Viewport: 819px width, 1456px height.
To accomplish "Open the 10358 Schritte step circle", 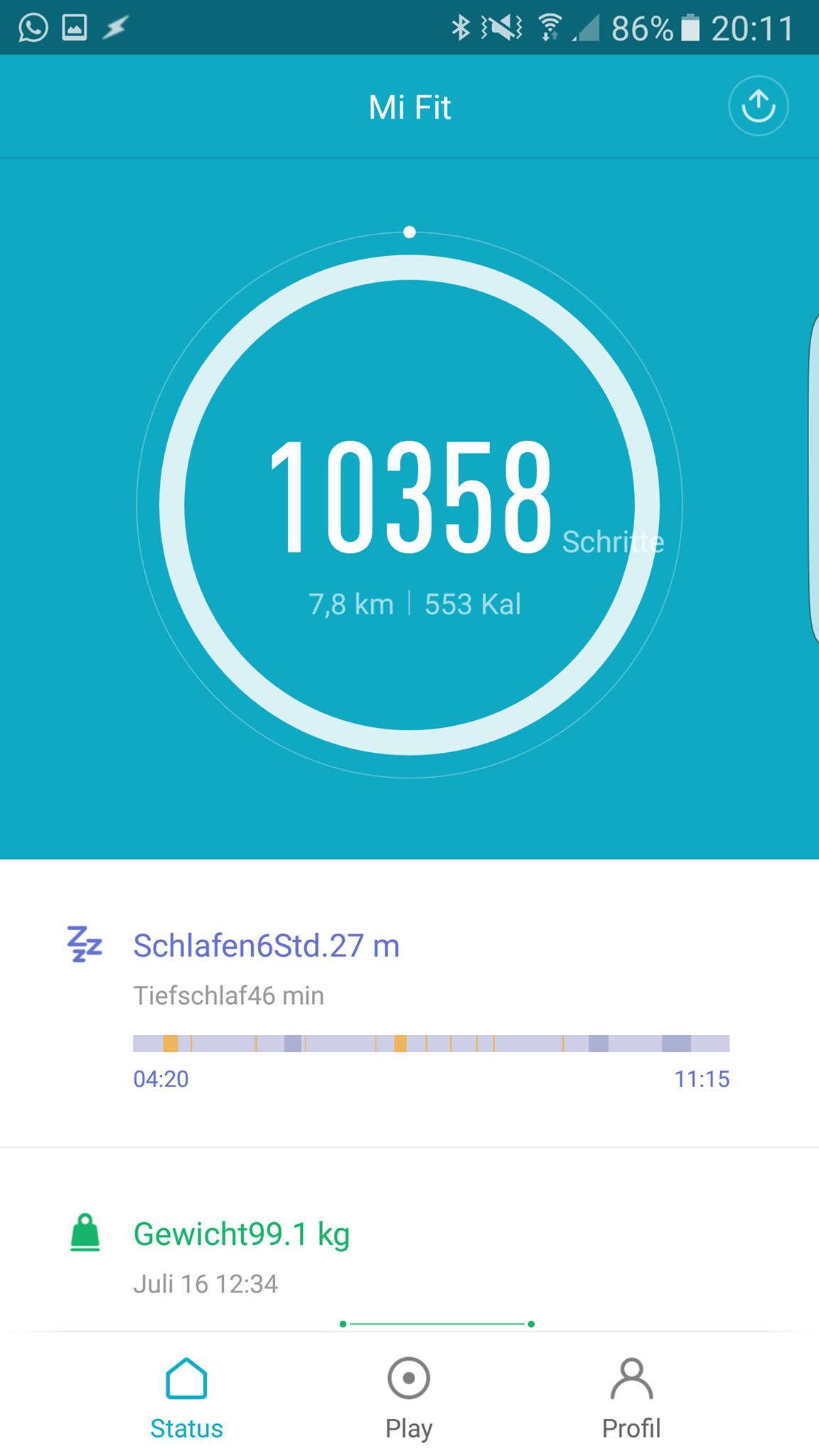I will pos(409,505).
